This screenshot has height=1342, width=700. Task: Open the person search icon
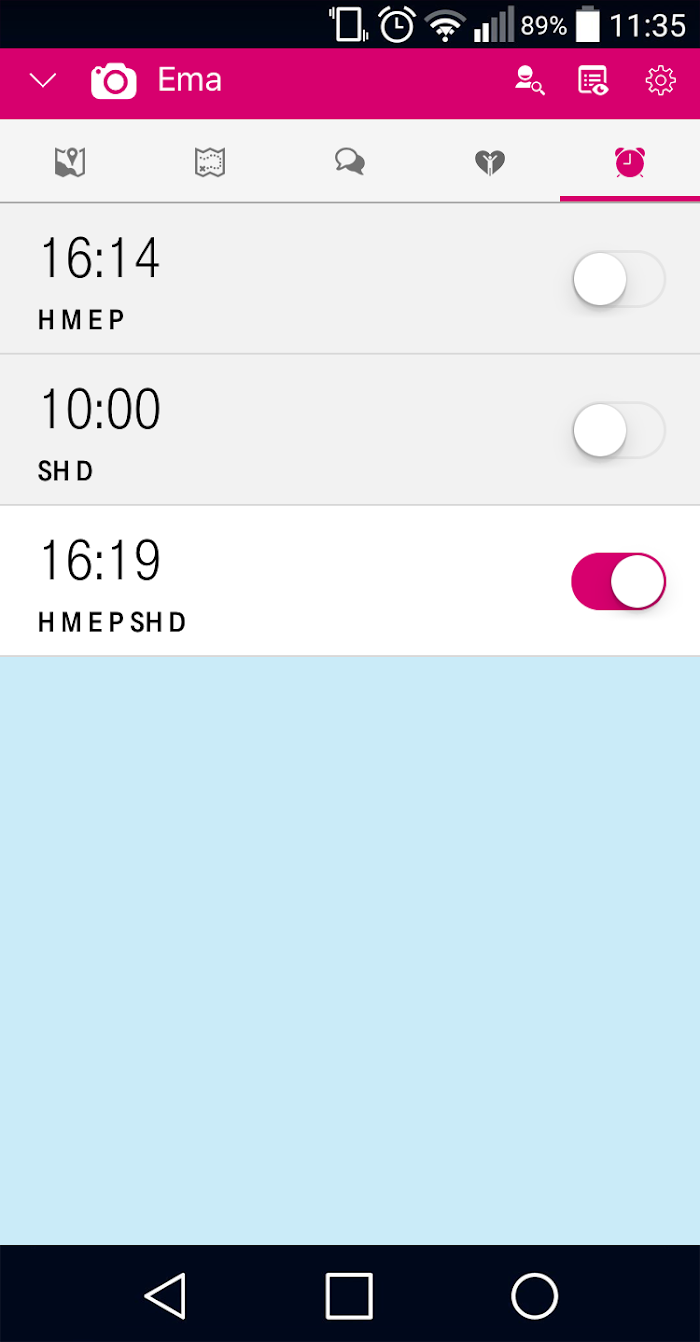pos(529,81)
